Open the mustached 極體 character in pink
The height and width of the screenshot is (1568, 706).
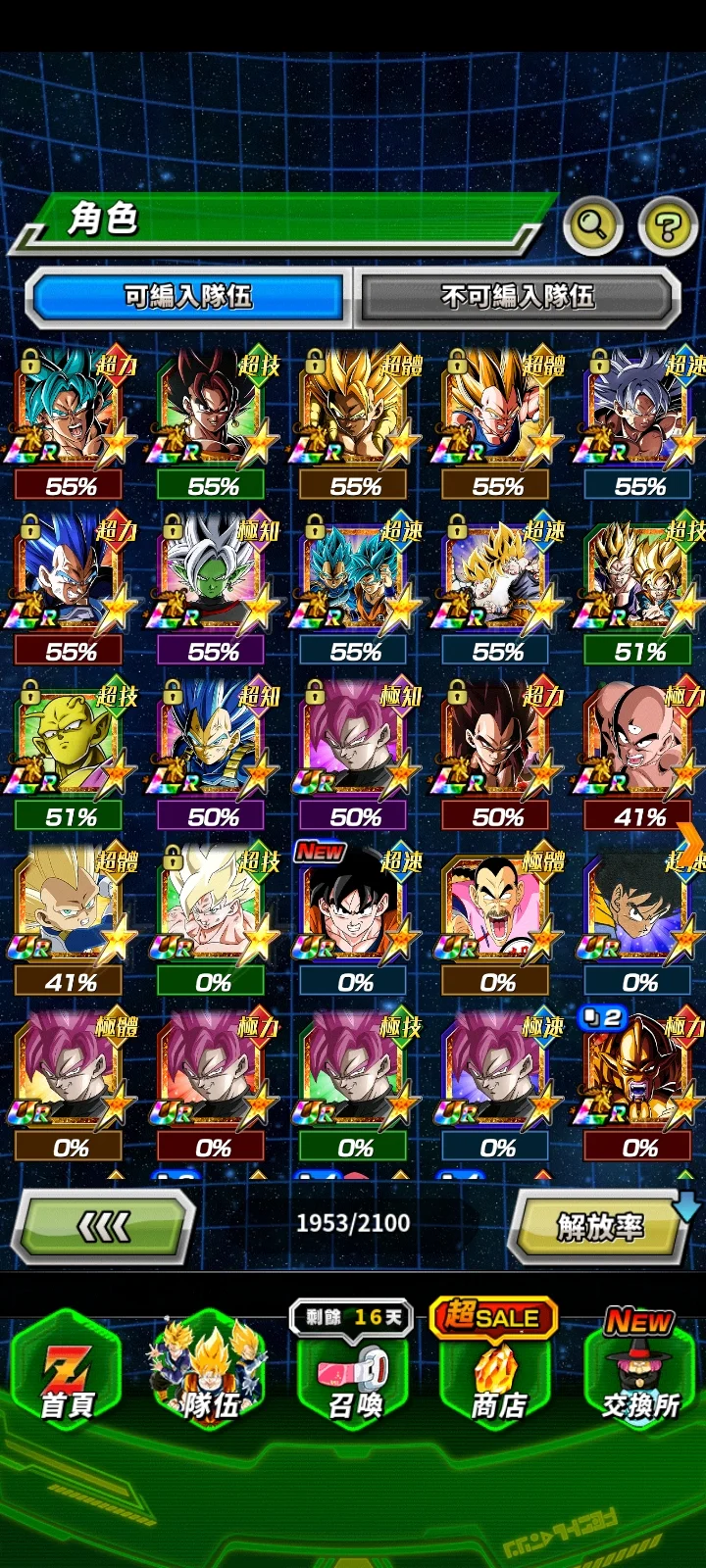click(x=497, y=906)
